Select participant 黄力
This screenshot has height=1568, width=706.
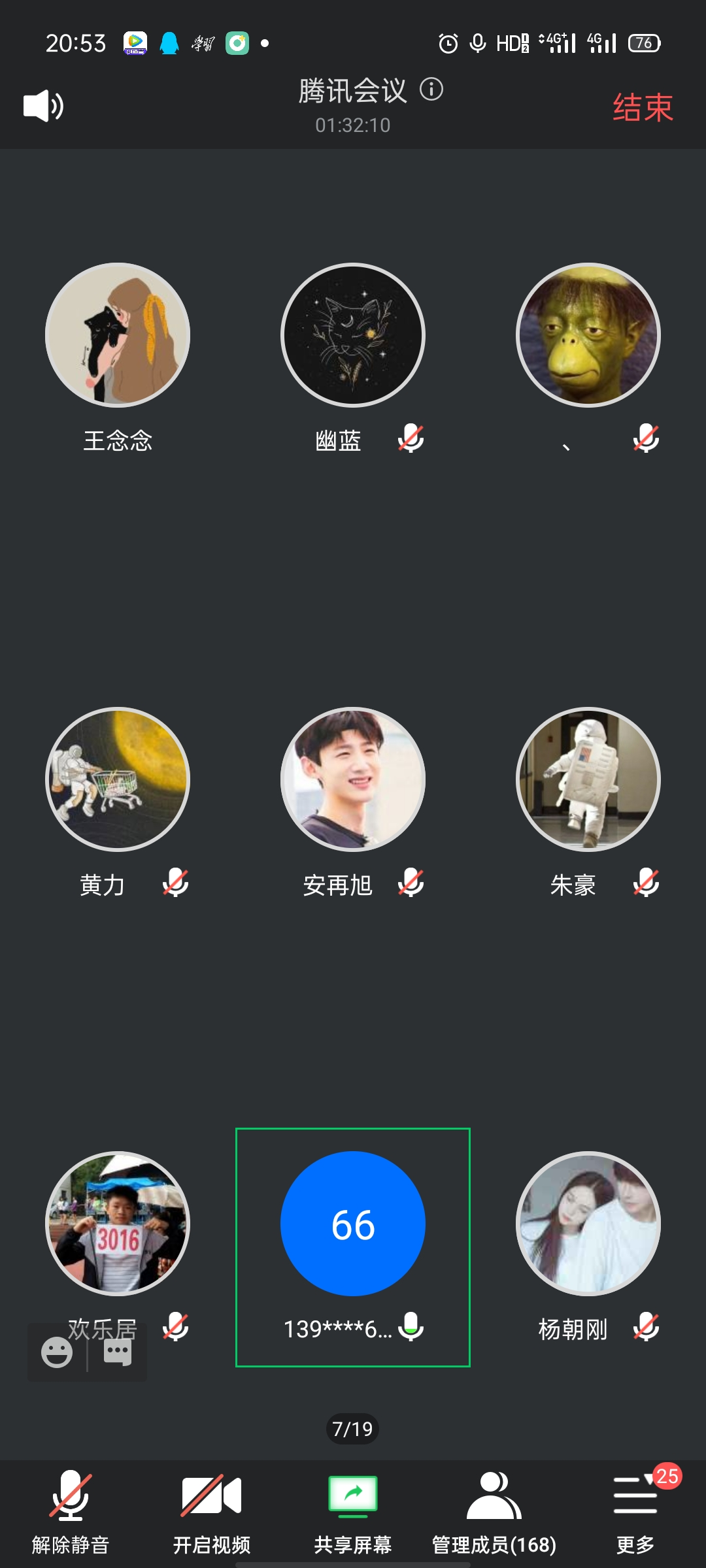118,779
